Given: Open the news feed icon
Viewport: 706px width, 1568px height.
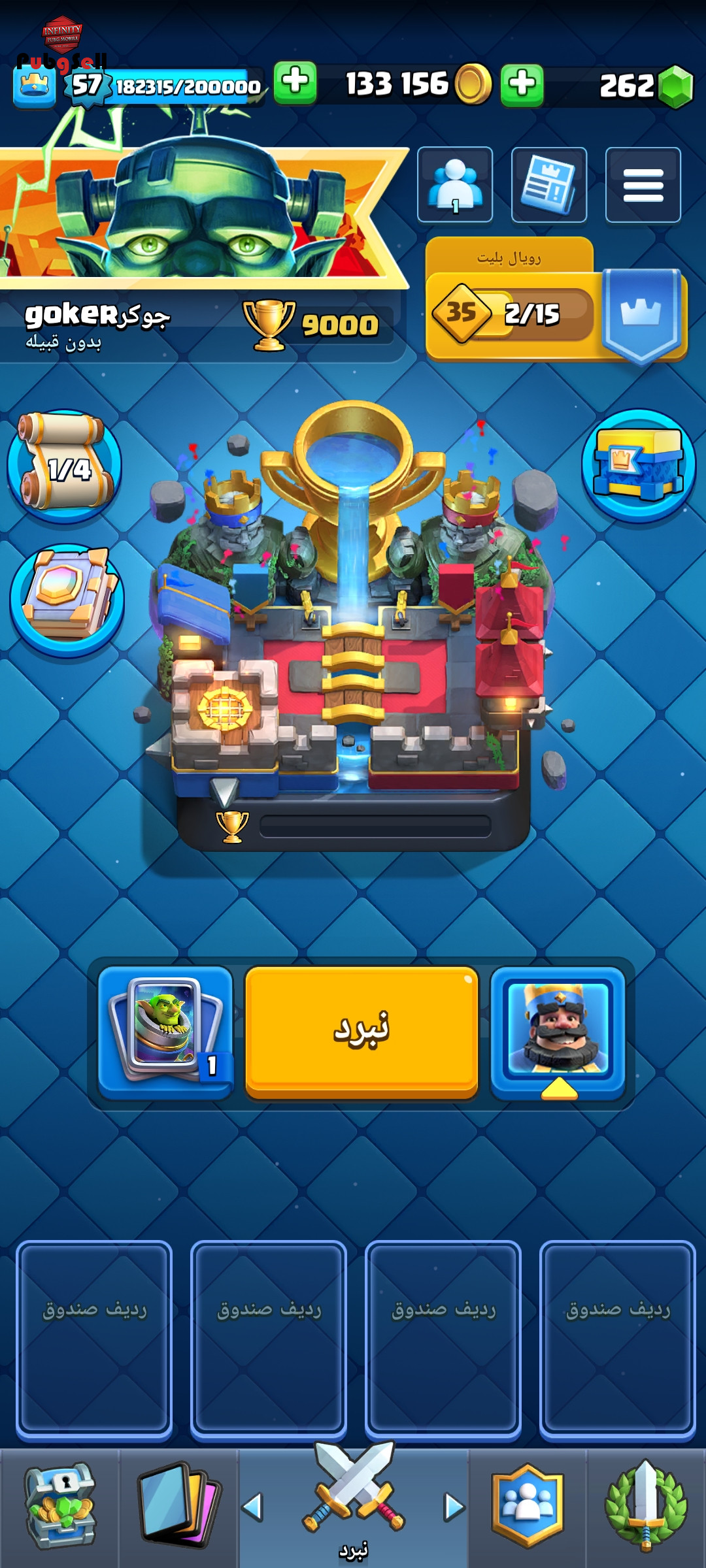Looking at the screenshot, I should (x=549, y=185).
